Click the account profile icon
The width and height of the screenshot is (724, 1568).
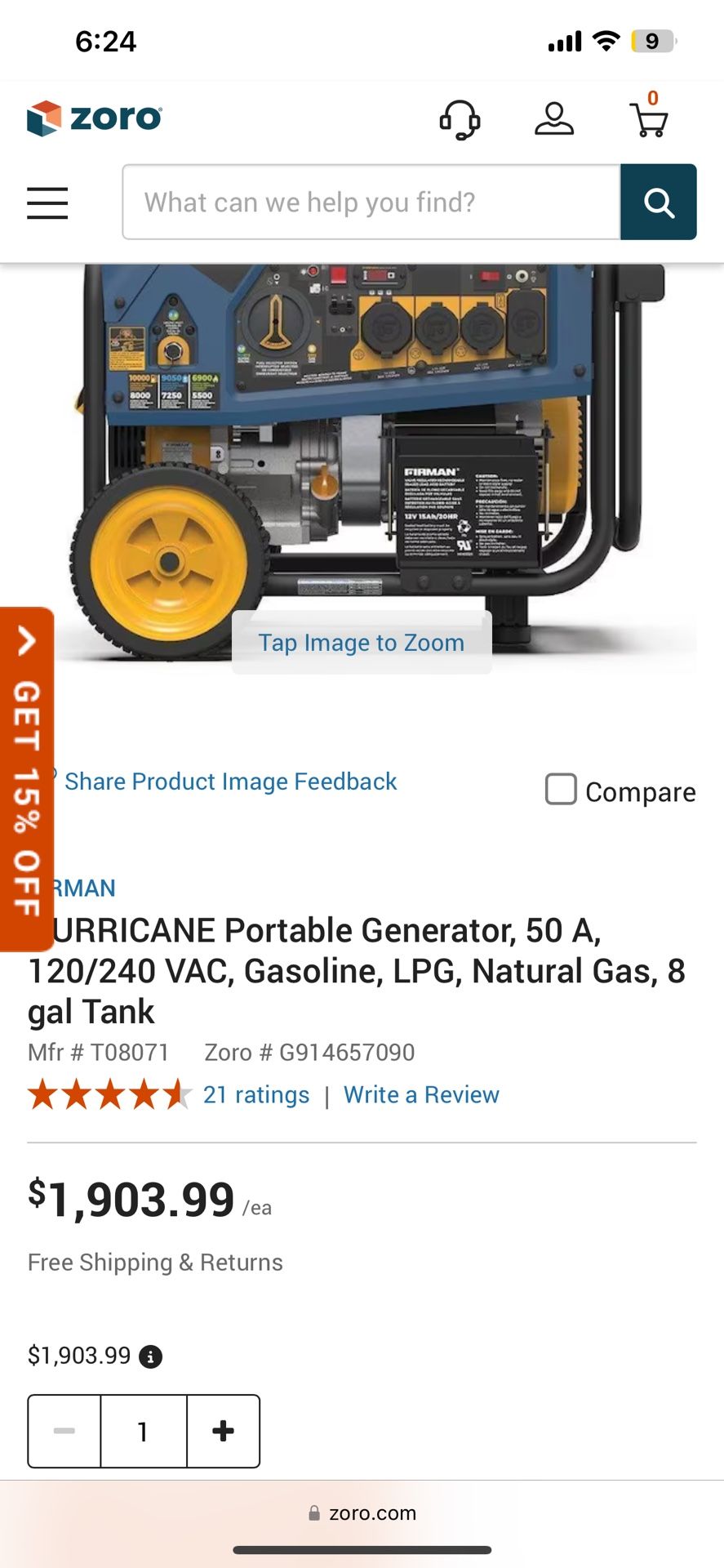555,120
